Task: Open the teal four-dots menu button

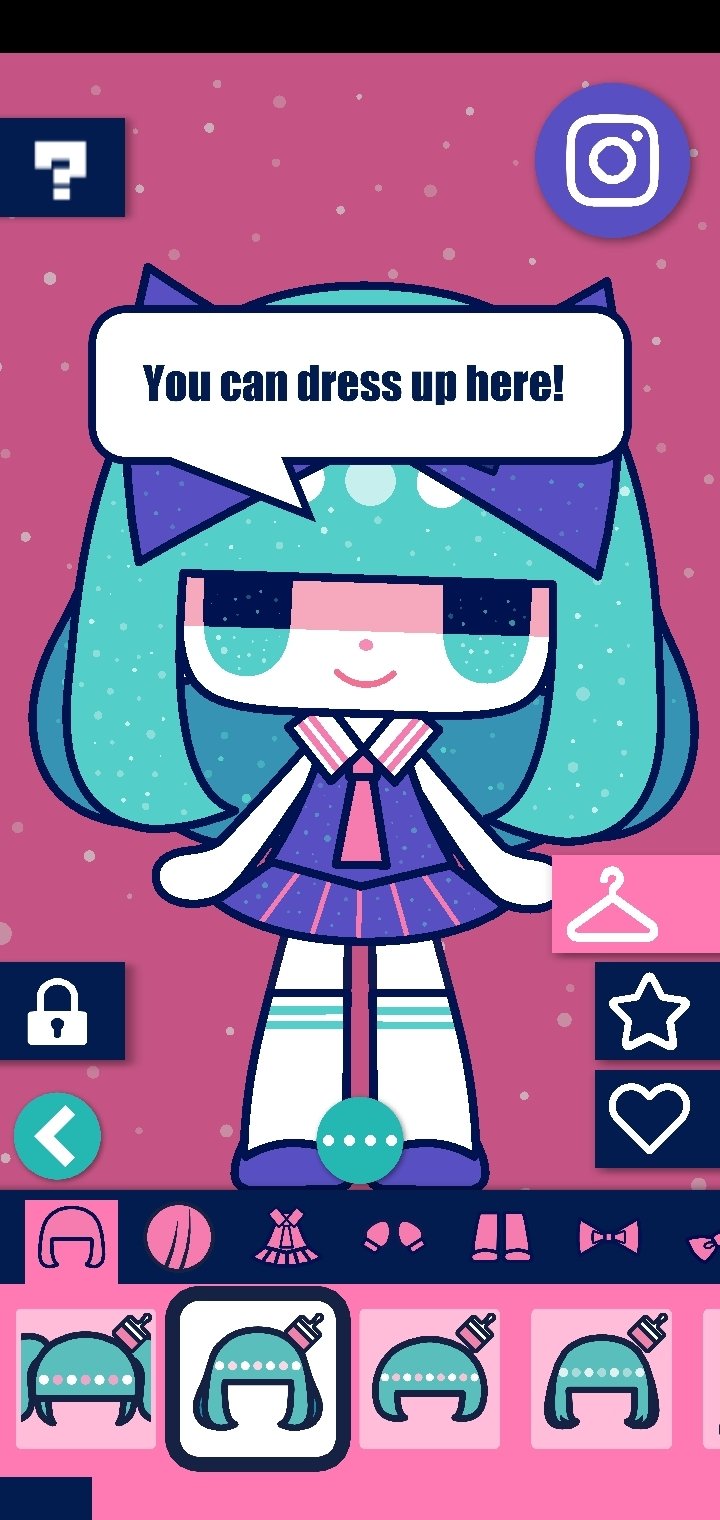Action: 360,1140
